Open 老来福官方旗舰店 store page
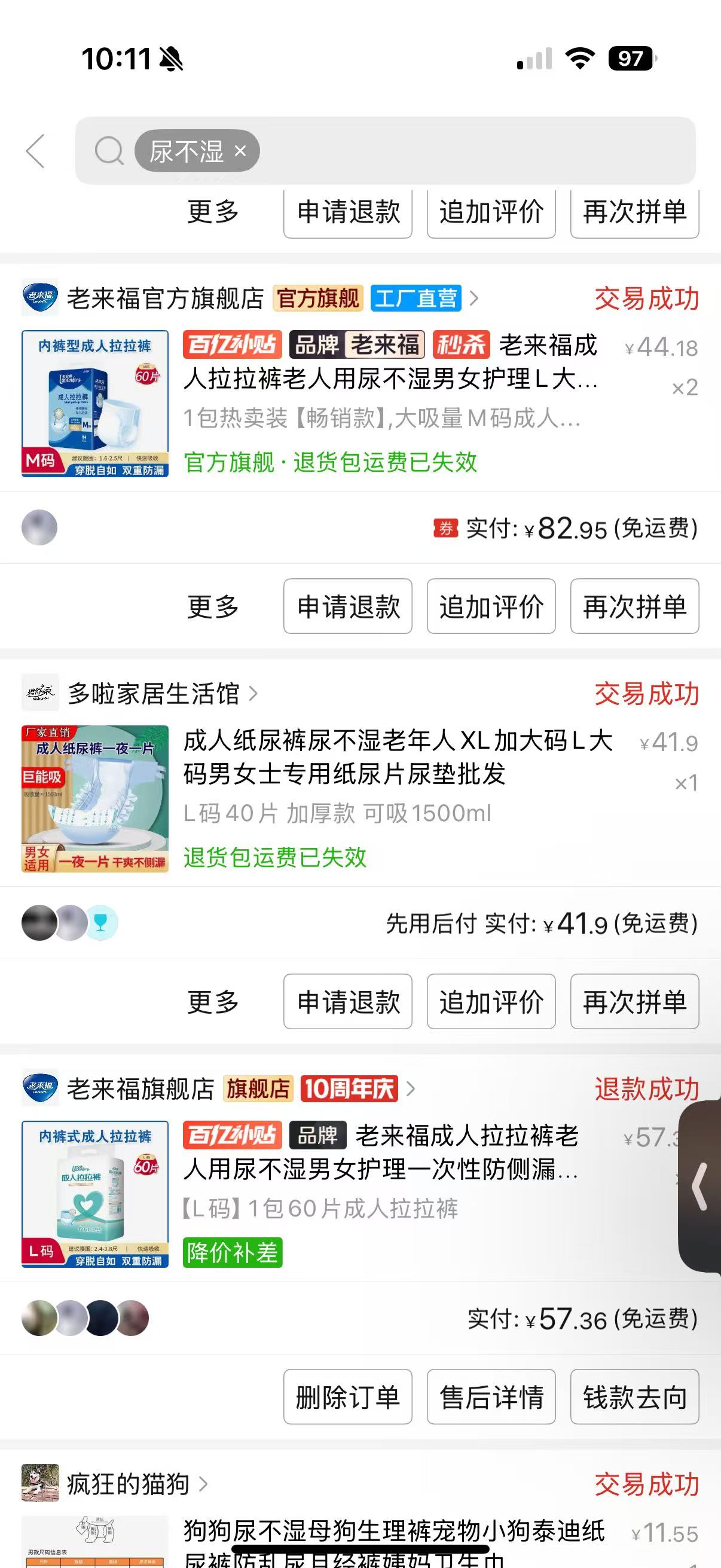Viewport: 721px width, 1568px height. (165, 299)
